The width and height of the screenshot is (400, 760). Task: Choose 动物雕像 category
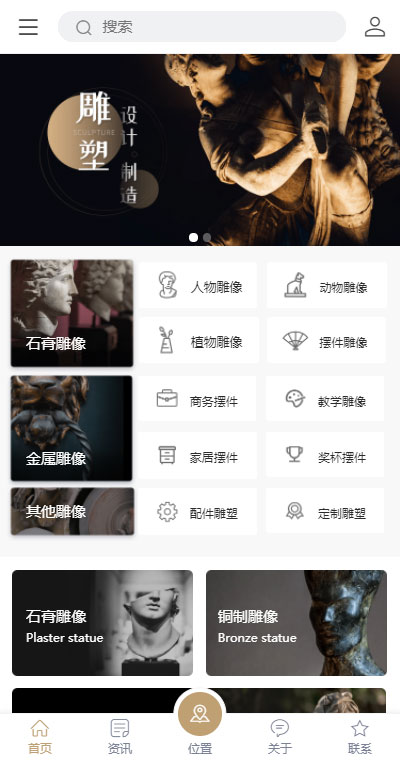[326, 285]
